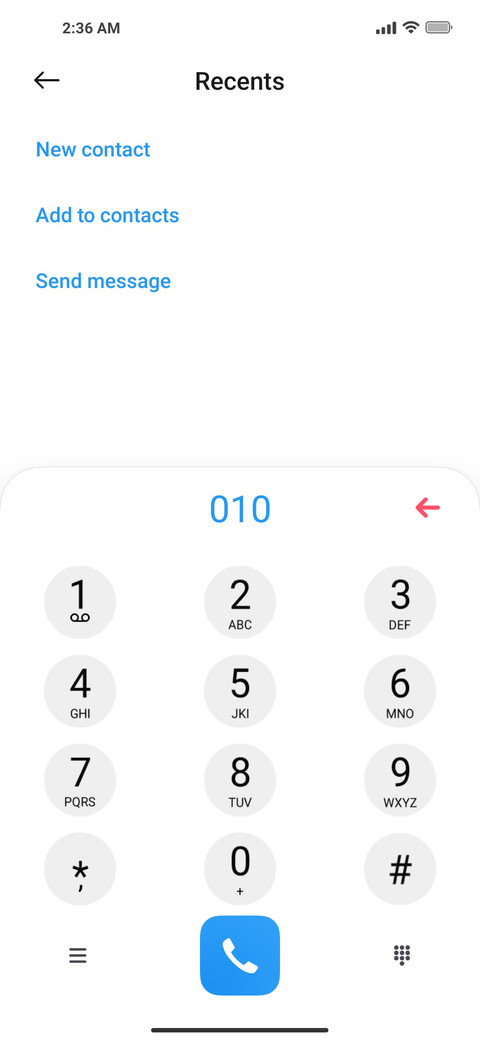The height and width of the screenshot is (1040, 480).
Task: Dial digit 1 on the keypad
Action: pos(80,602)
